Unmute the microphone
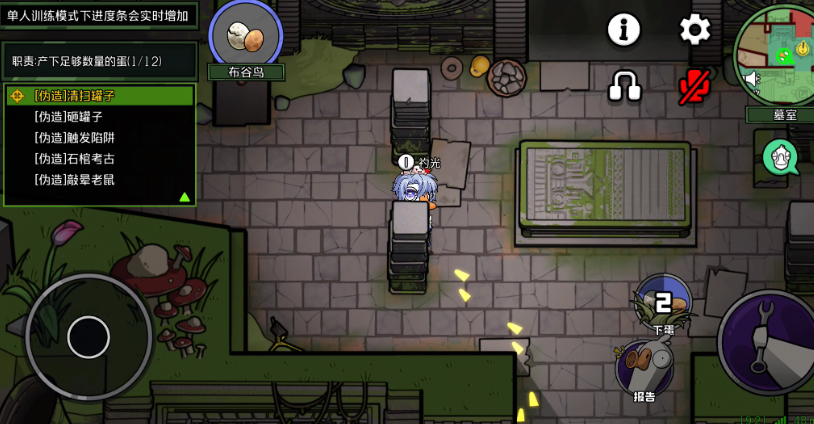The height and width of the screenshot is (424, 814). pyautogui.click(x=694, y=86)
